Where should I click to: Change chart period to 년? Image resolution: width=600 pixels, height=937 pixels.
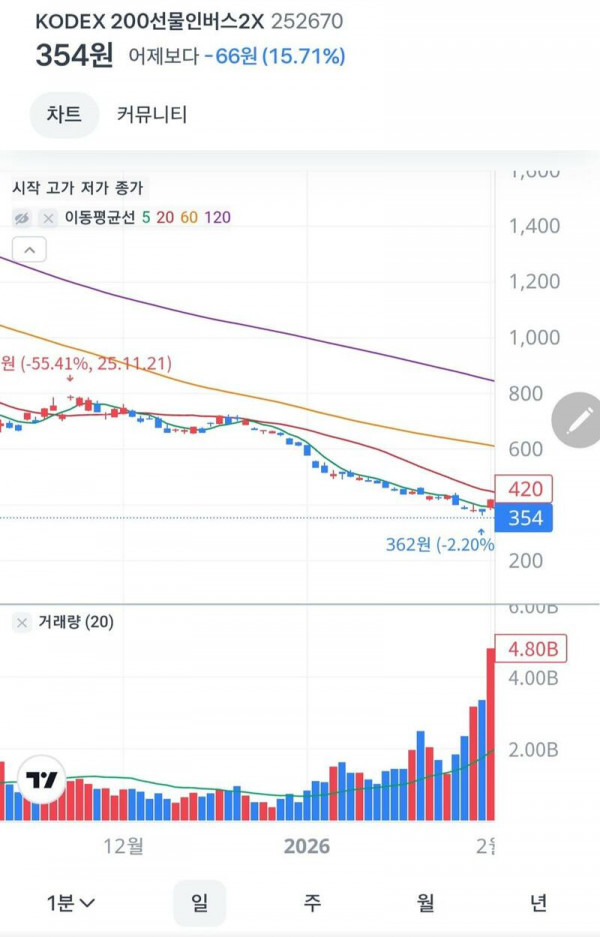538,903
